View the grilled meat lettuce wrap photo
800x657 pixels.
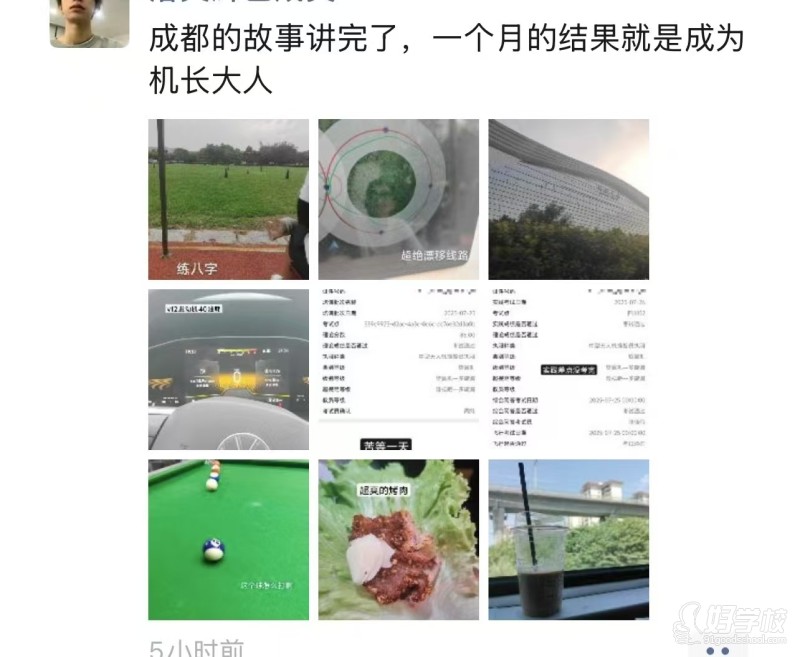point(398,539)
